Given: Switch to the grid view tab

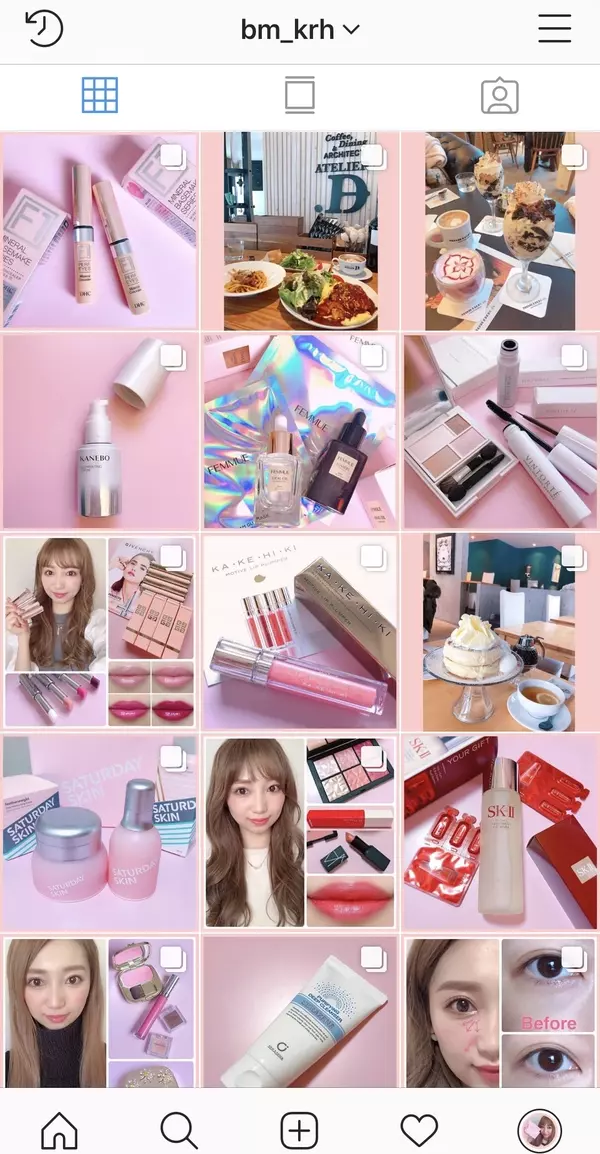Looking at the screenshot, I should click(x=100, y=96).
